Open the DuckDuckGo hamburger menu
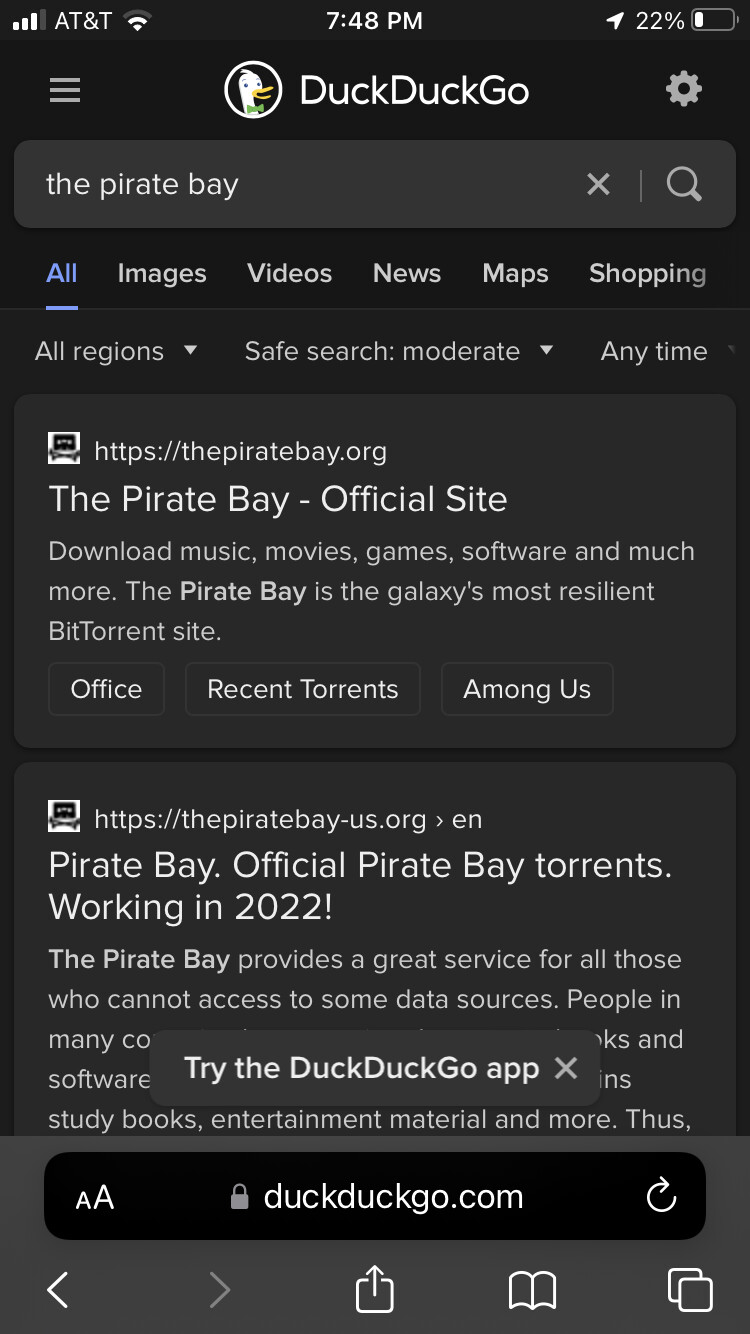Image resolution: width=750 pixels, height=1334 pixels. [65, 91]
